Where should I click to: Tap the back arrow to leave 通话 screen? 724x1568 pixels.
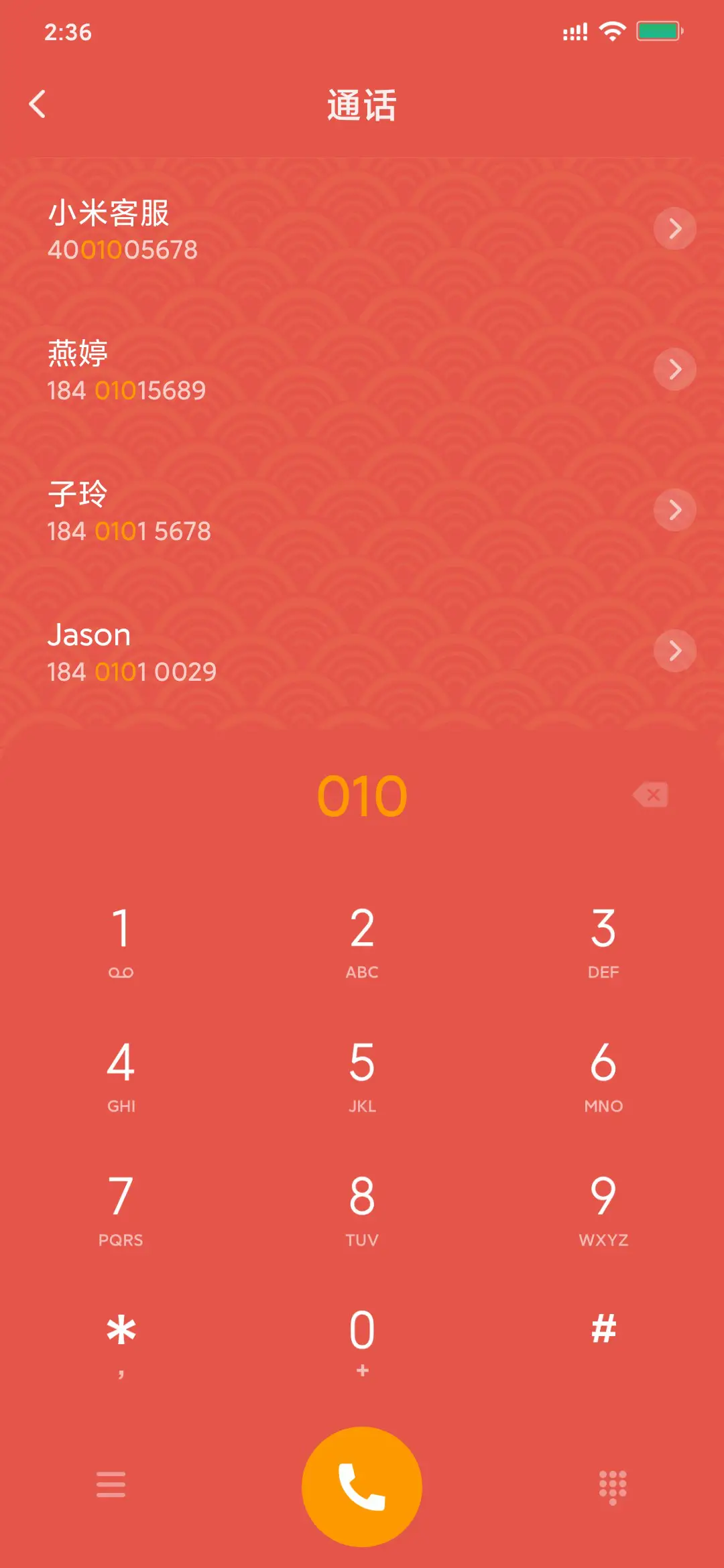(x=38, y=104)
